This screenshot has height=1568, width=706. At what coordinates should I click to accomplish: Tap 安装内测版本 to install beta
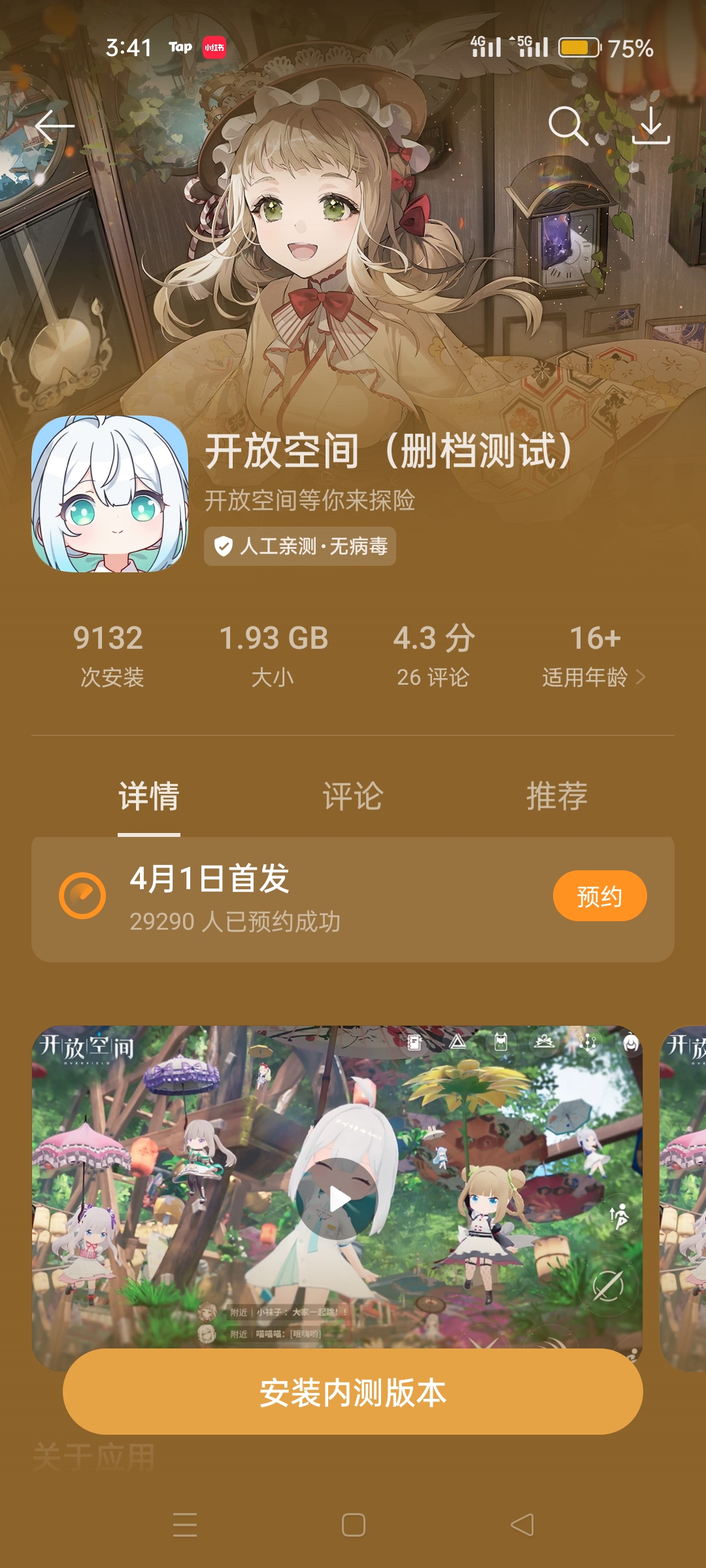click(353, 1392)
